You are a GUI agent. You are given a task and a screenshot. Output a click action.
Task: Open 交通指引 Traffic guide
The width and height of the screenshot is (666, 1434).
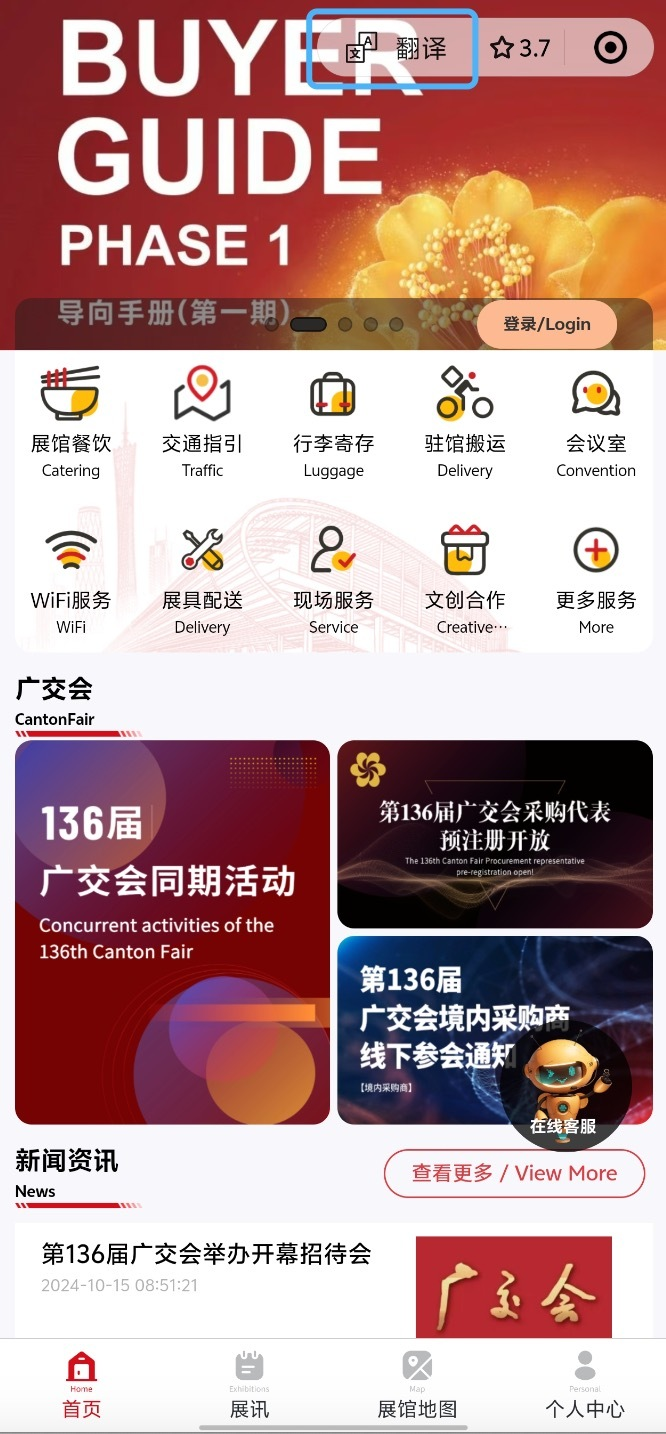click(202, 422)
